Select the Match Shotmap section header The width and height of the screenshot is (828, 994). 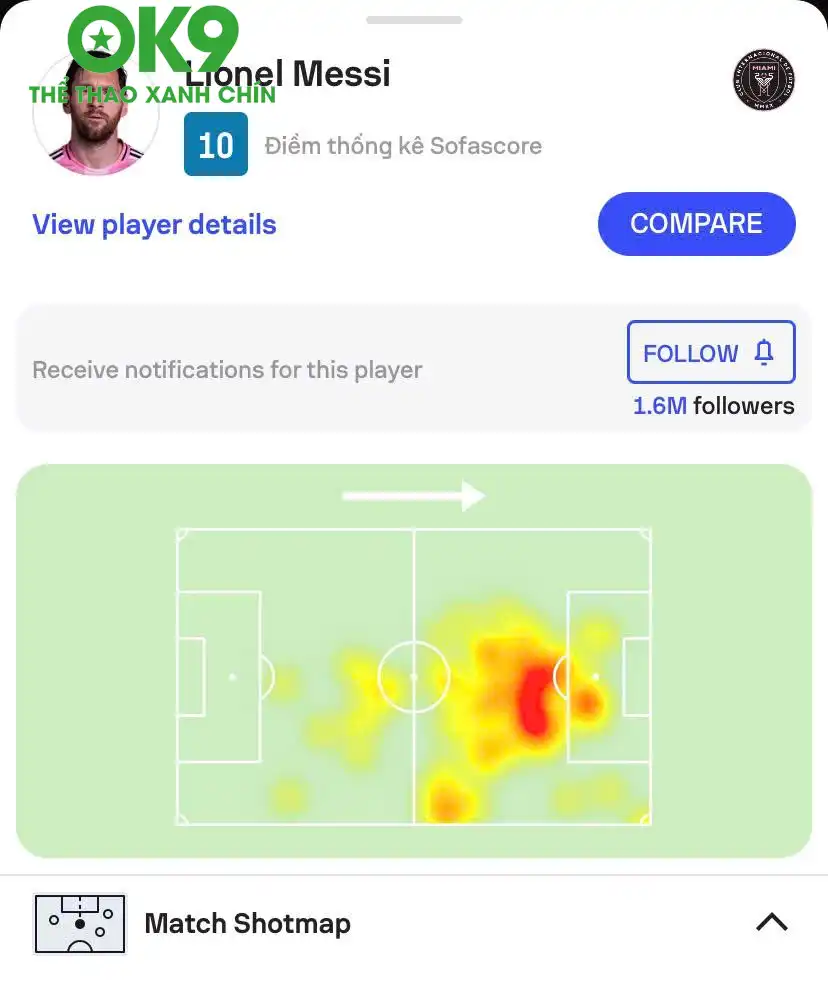click(x=248, y=923)
